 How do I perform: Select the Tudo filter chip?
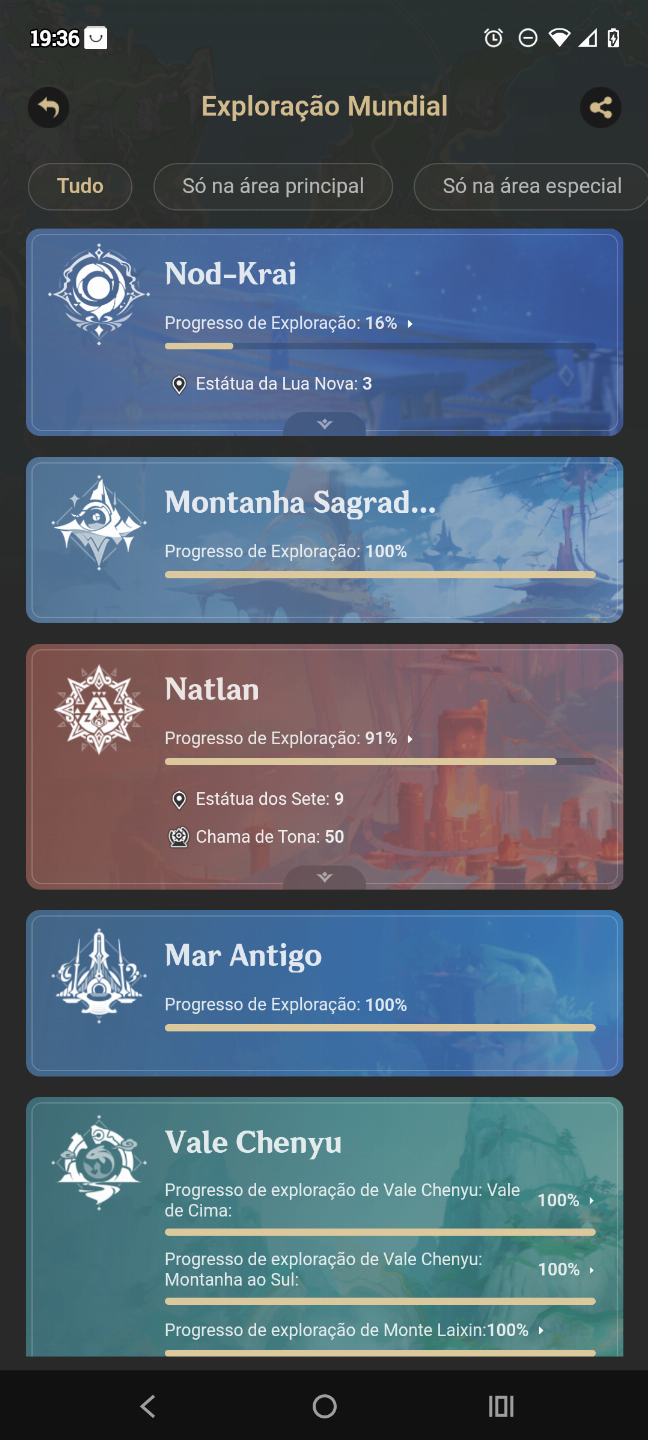click(x=80, y=186)
